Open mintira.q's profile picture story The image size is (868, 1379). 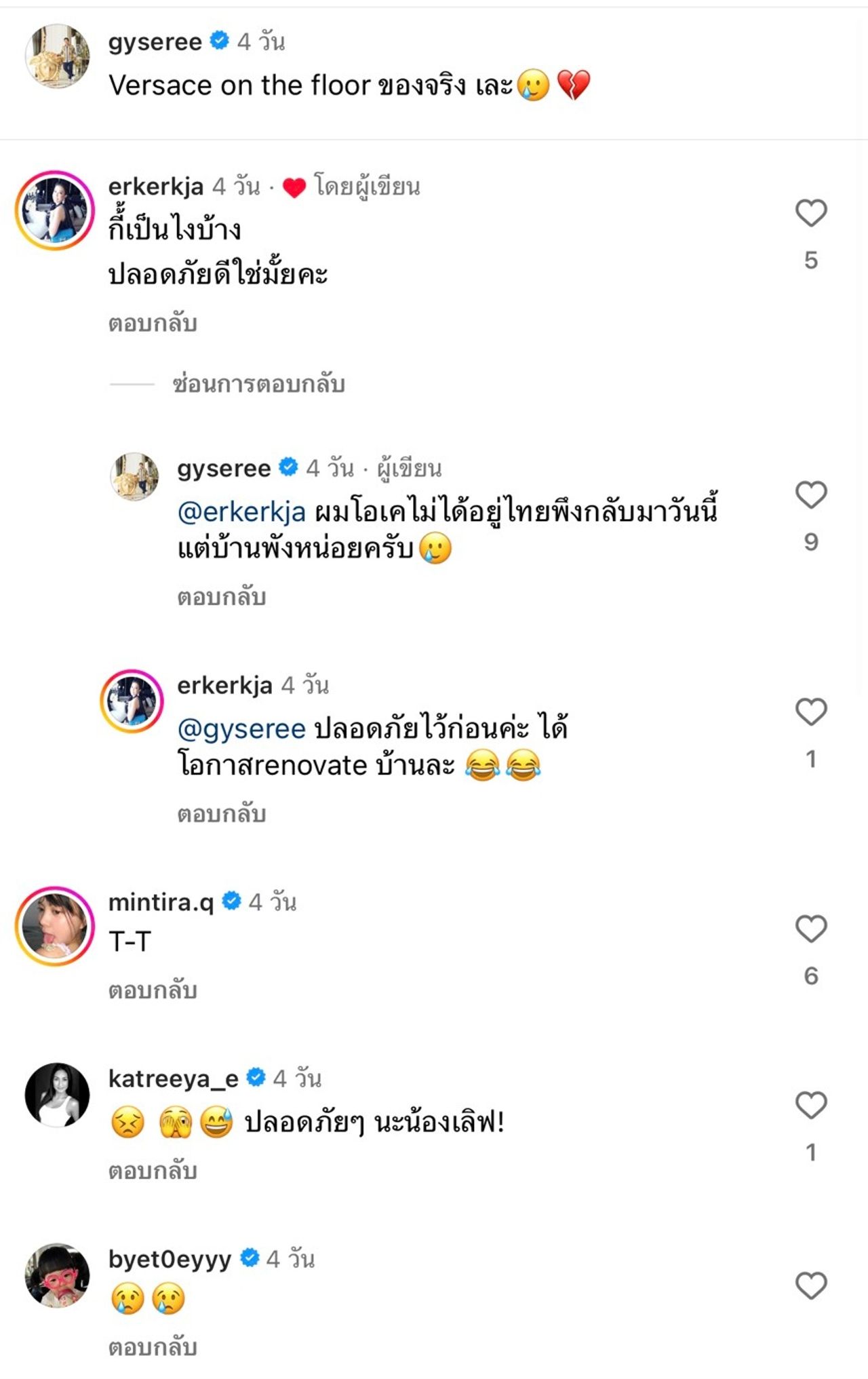coord(55,926)
